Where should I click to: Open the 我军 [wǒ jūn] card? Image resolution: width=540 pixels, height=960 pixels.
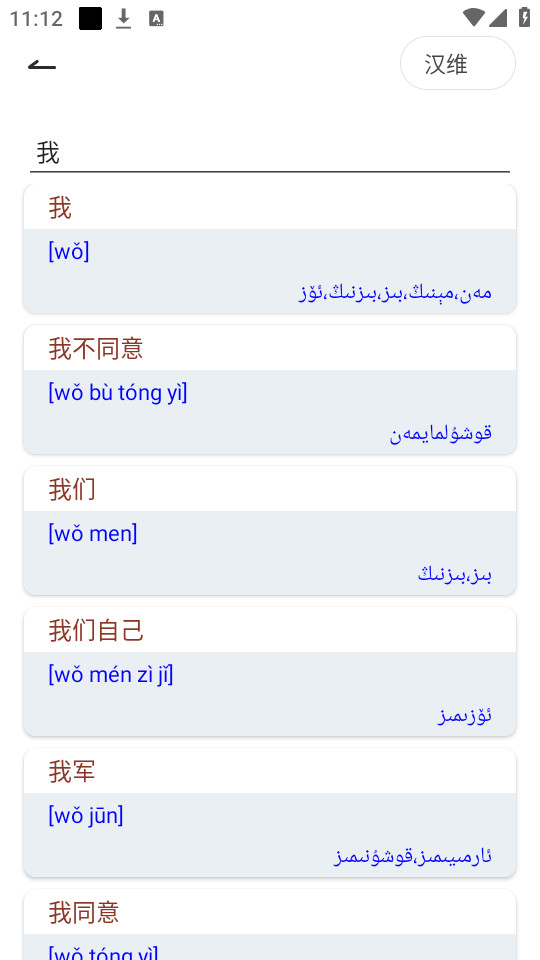point(269,812)
